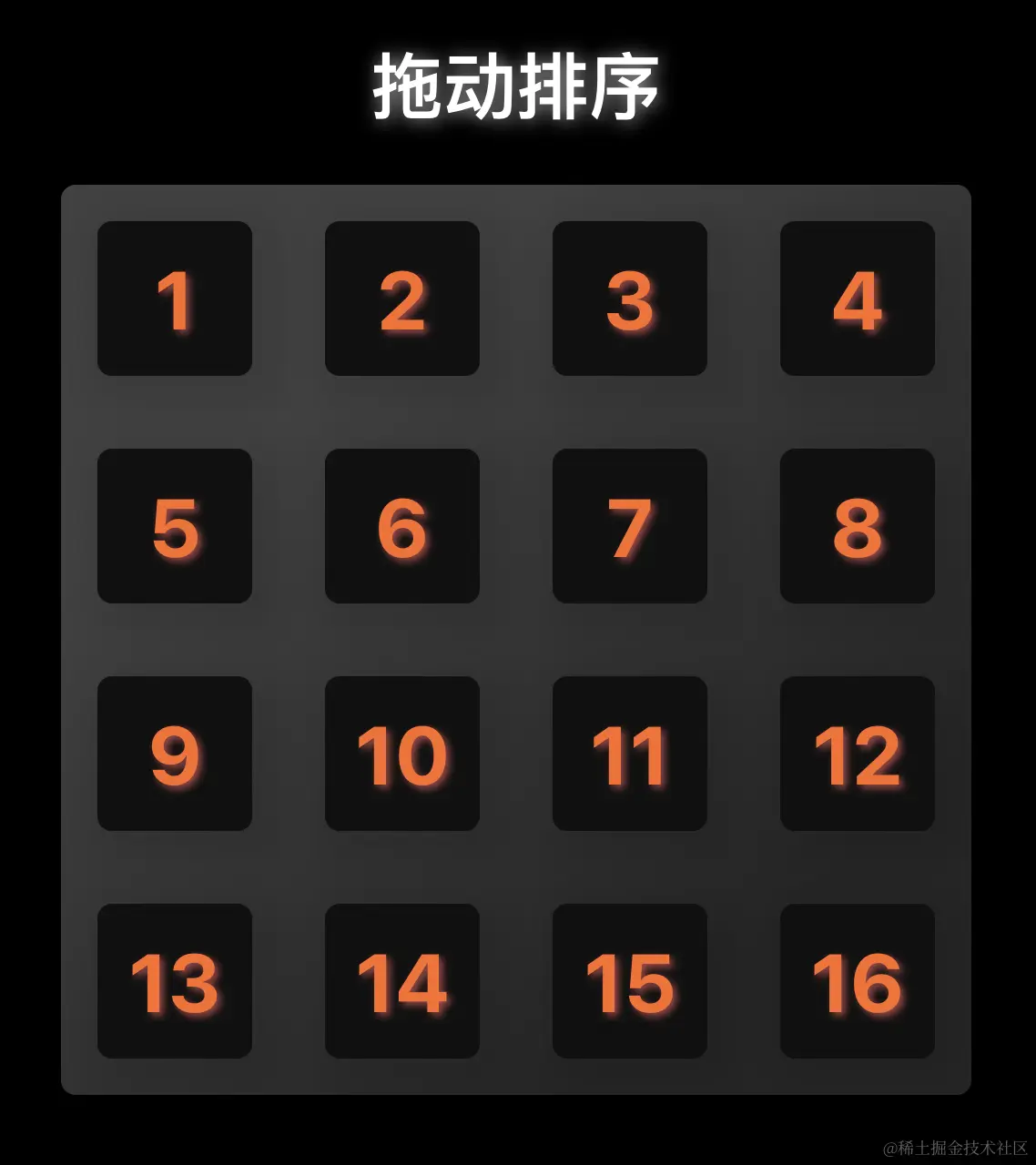The width and height of the screenshot is (1036, 1165).
Task: Select grid item 10
Action: pos(402,754)
